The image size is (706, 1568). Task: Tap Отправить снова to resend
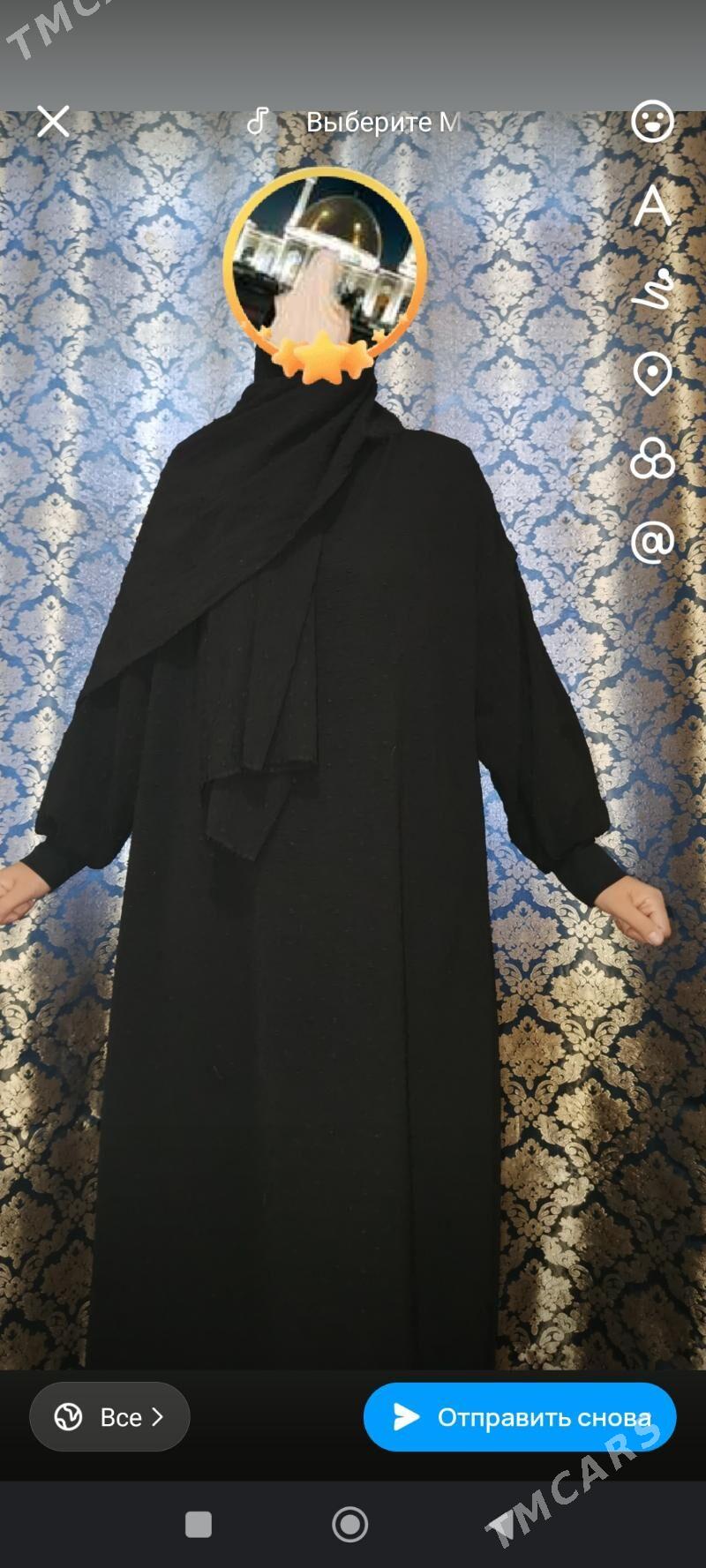coord(519,1416)
